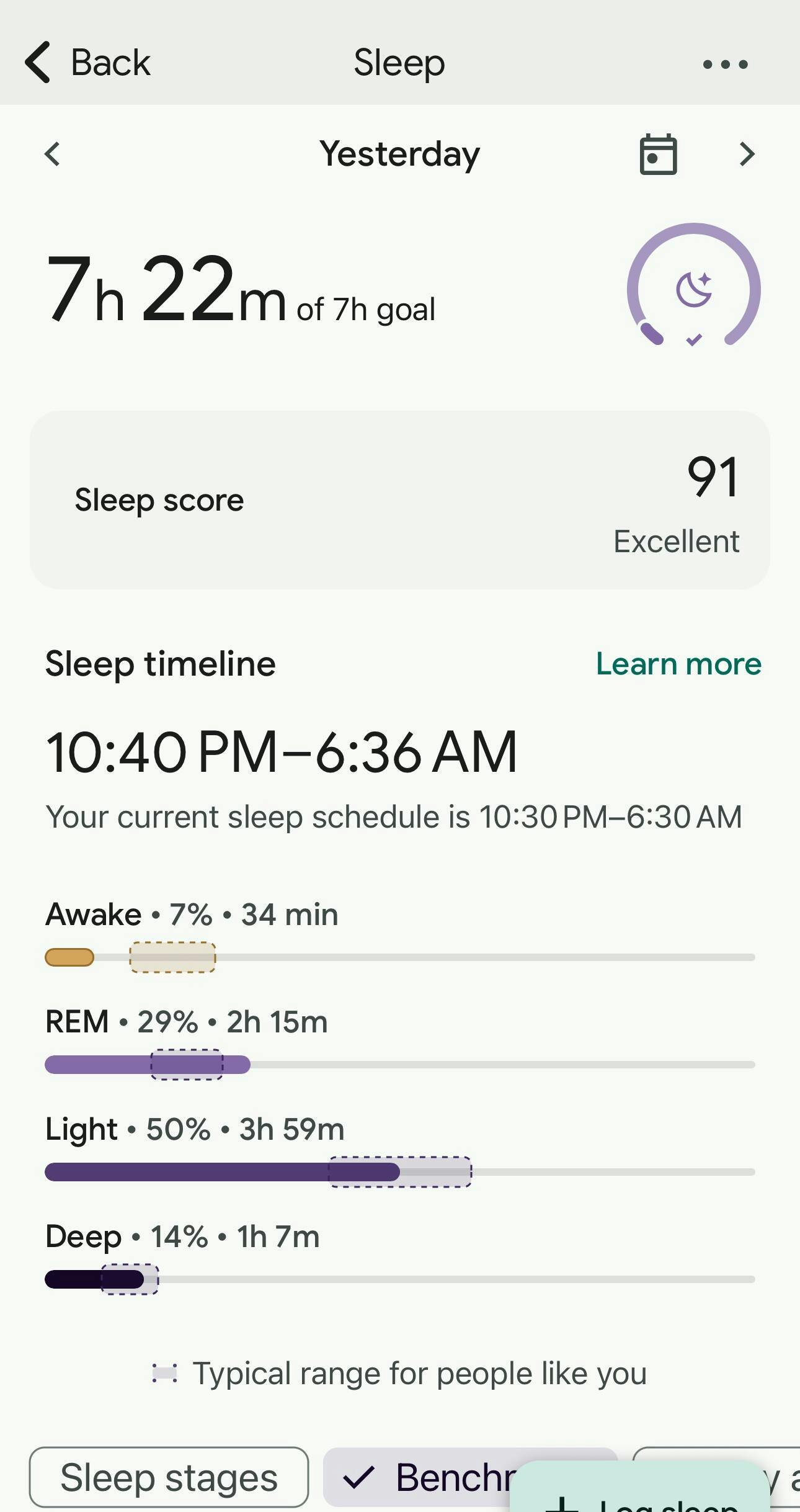
Task: Go to the previous day
Action: (53, 154)
